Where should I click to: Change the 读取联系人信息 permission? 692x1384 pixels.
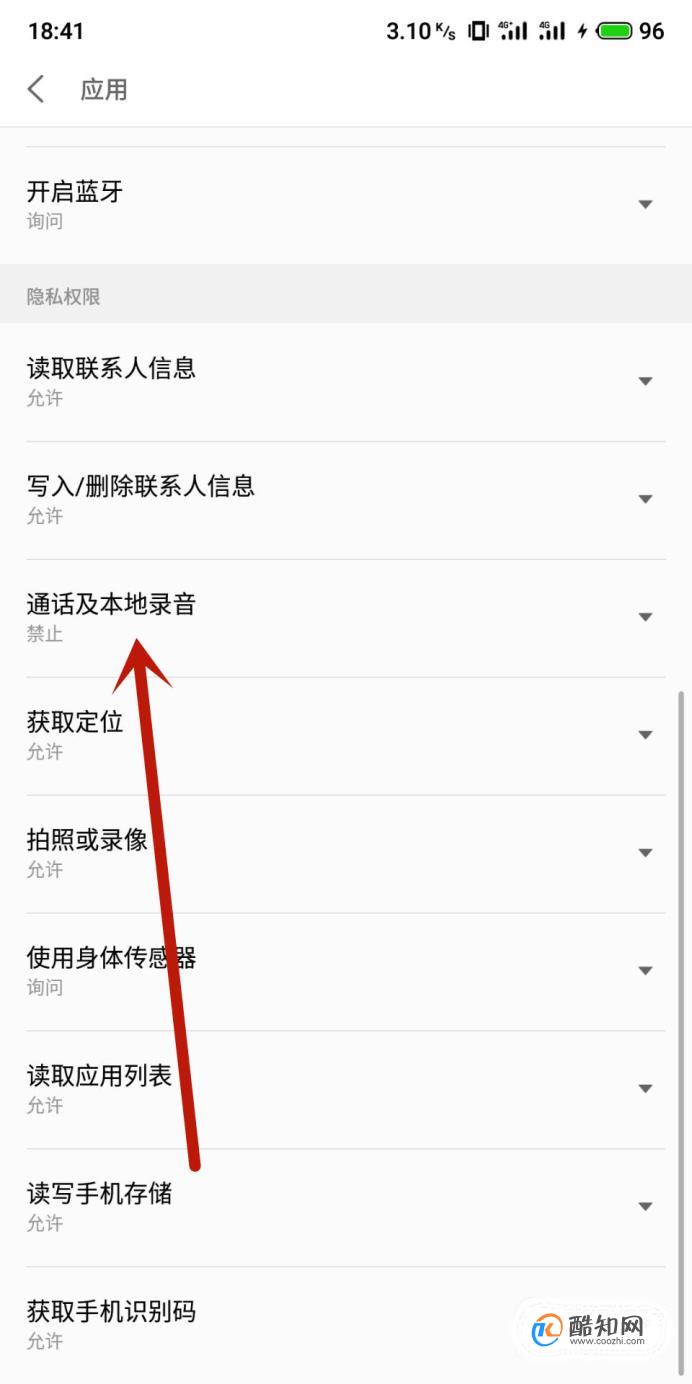[645, 381]
